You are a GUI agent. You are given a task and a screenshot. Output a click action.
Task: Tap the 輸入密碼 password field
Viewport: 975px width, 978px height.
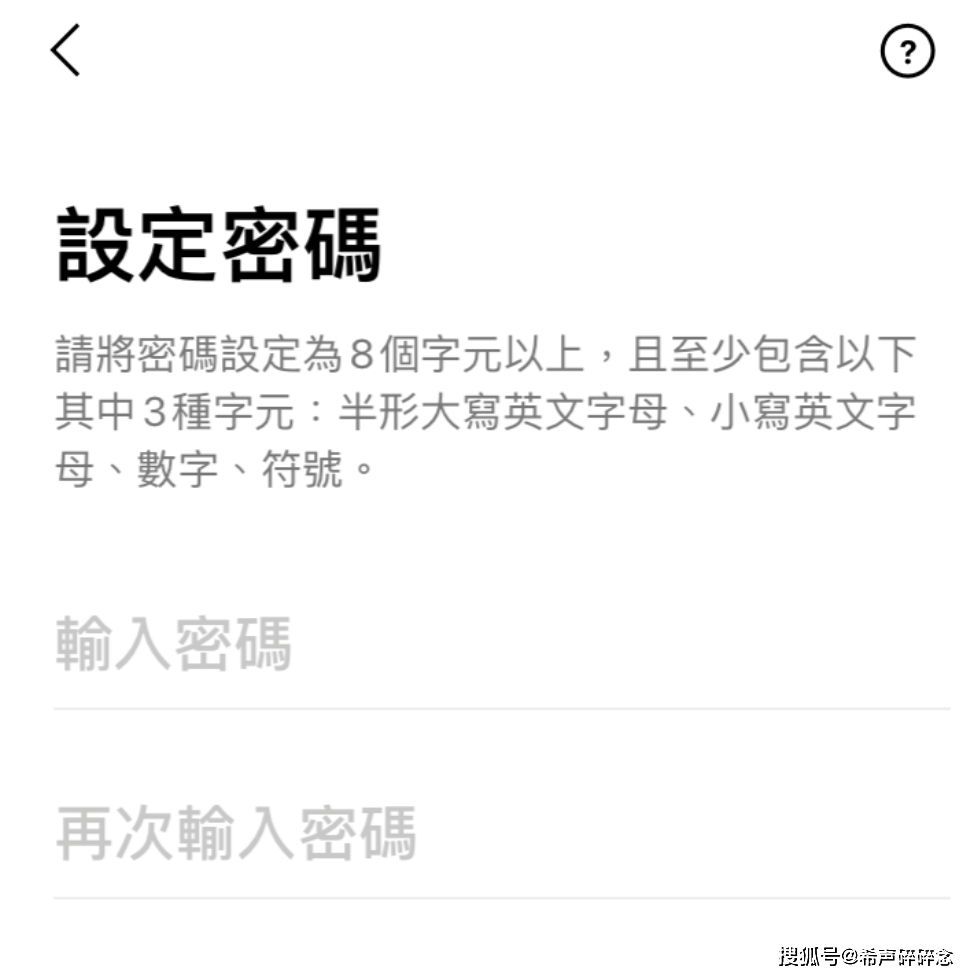500,645
